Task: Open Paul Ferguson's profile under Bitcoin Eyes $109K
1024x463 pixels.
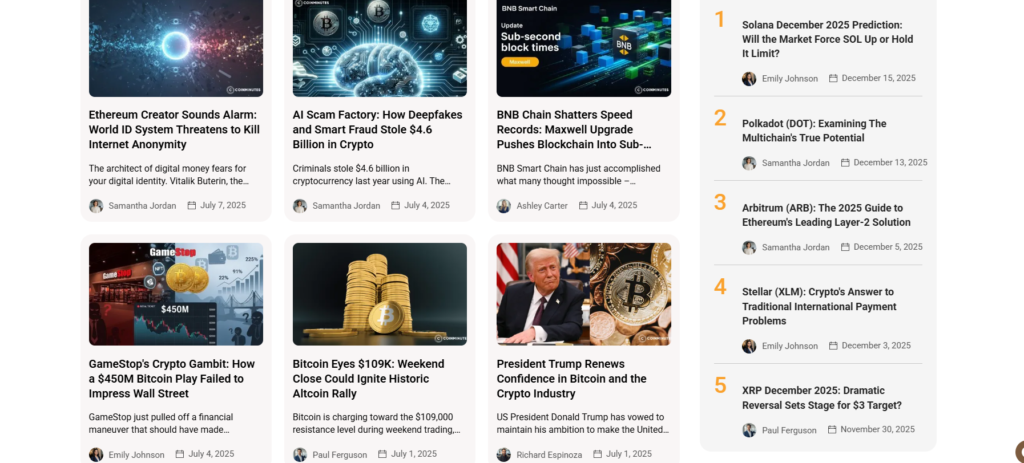Action: coord(340,455)
